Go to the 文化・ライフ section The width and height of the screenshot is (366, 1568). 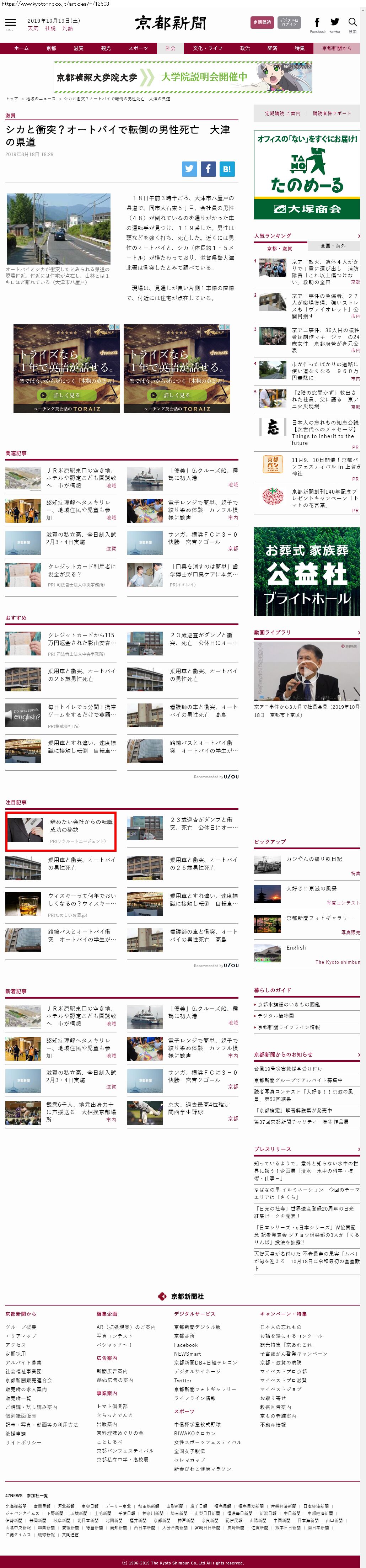[207, 48]
